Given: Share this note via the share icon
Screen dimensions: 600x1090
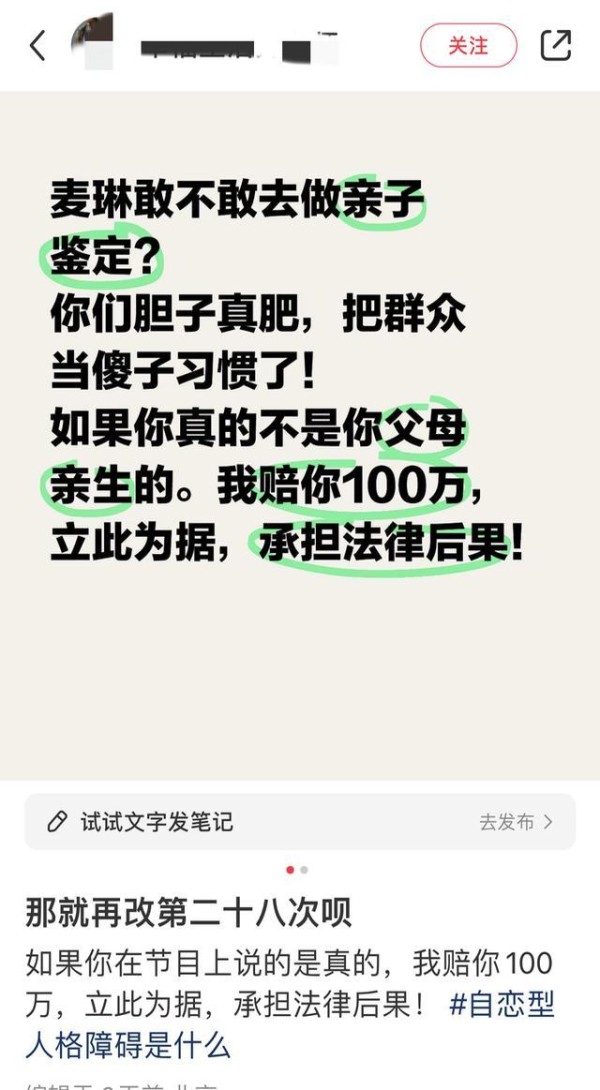Looking at the screenshot, I should tap(556, 45).
